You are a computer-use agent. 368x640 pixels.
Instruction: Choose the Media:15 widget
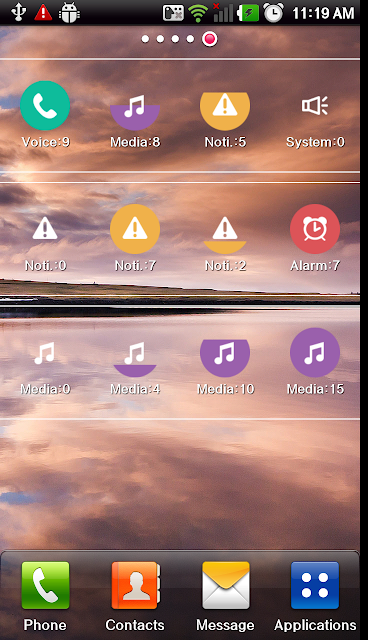(315, 362)
